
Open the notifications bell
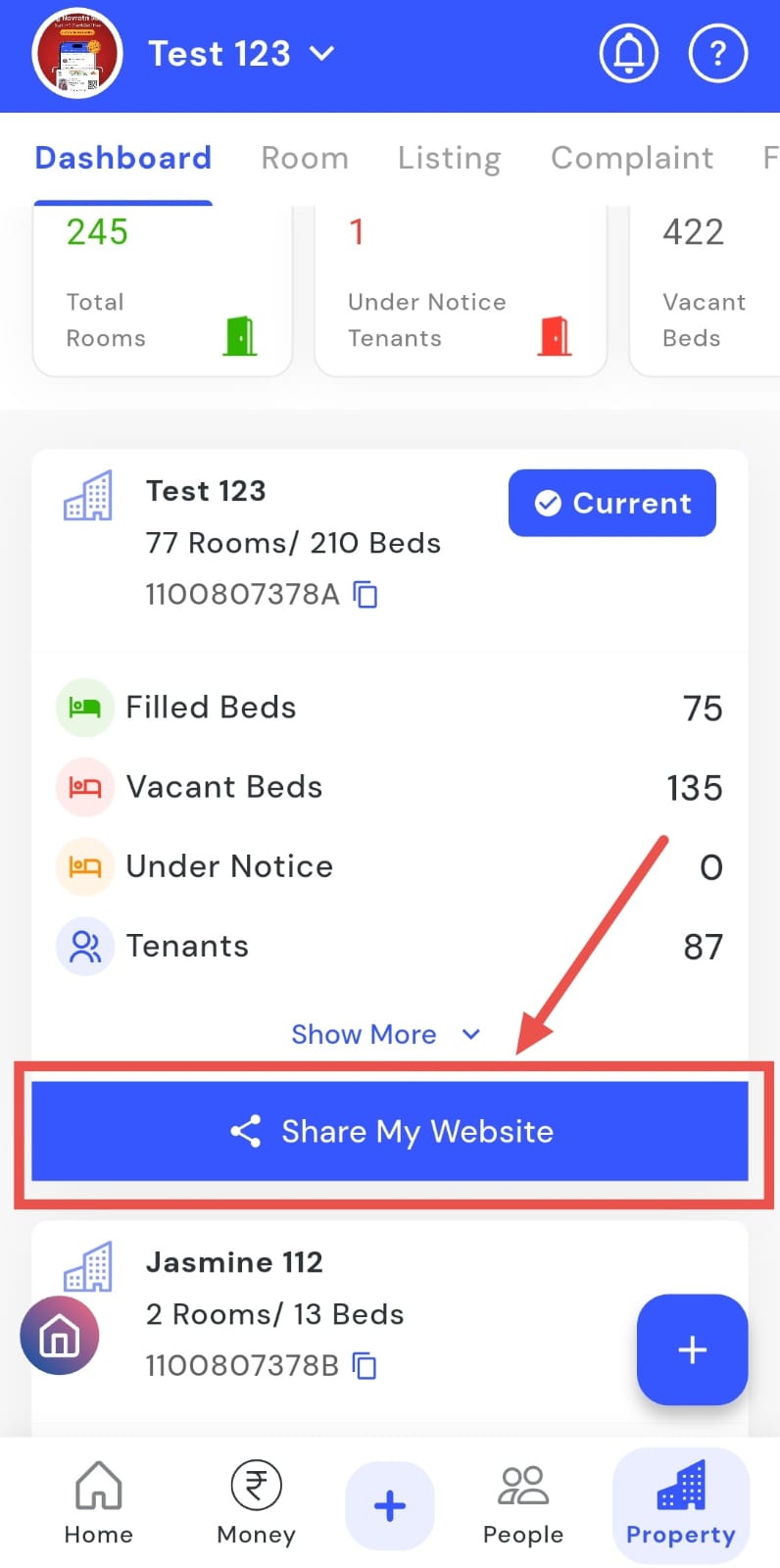point(628,54)
